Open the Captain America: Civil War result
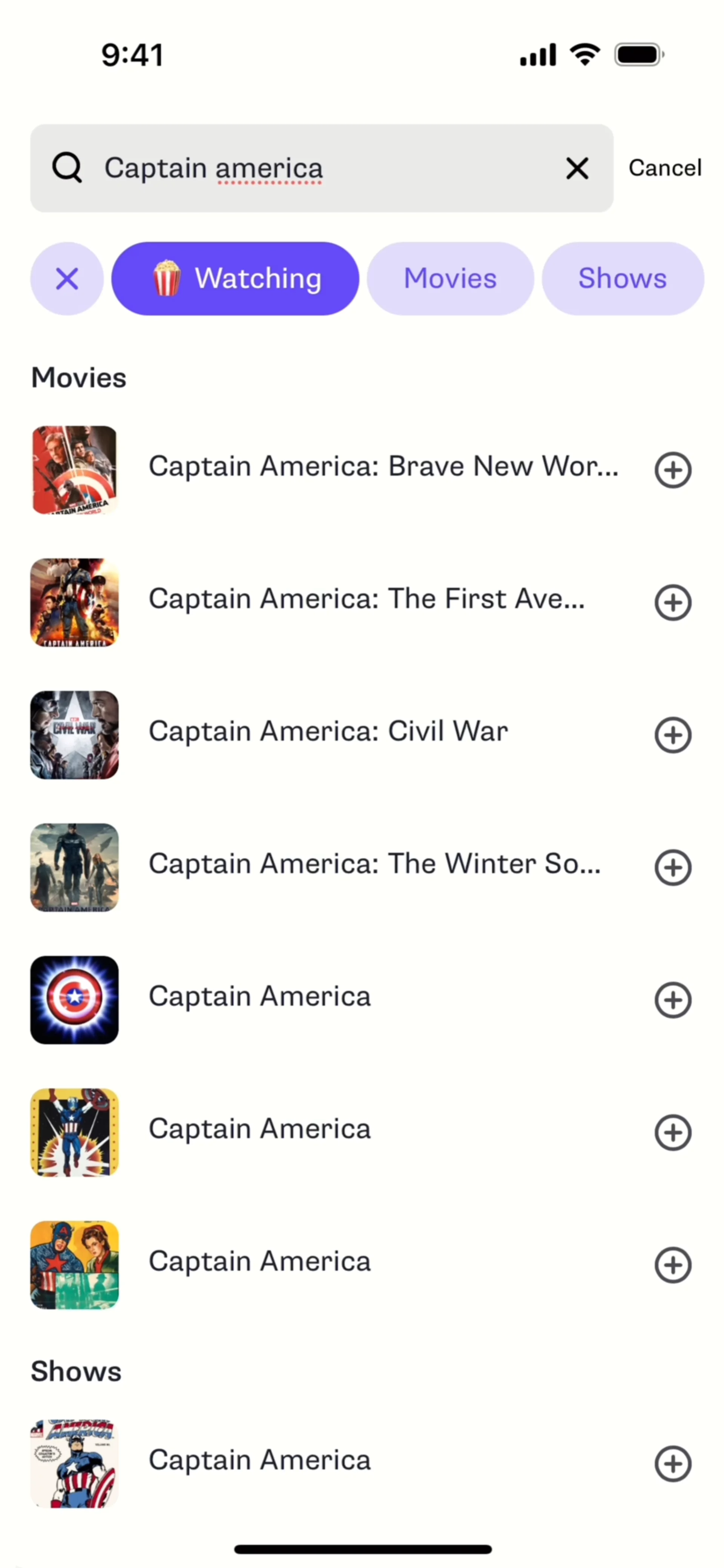This screenshot has height=1568, width=724. (x=328, y=732)
